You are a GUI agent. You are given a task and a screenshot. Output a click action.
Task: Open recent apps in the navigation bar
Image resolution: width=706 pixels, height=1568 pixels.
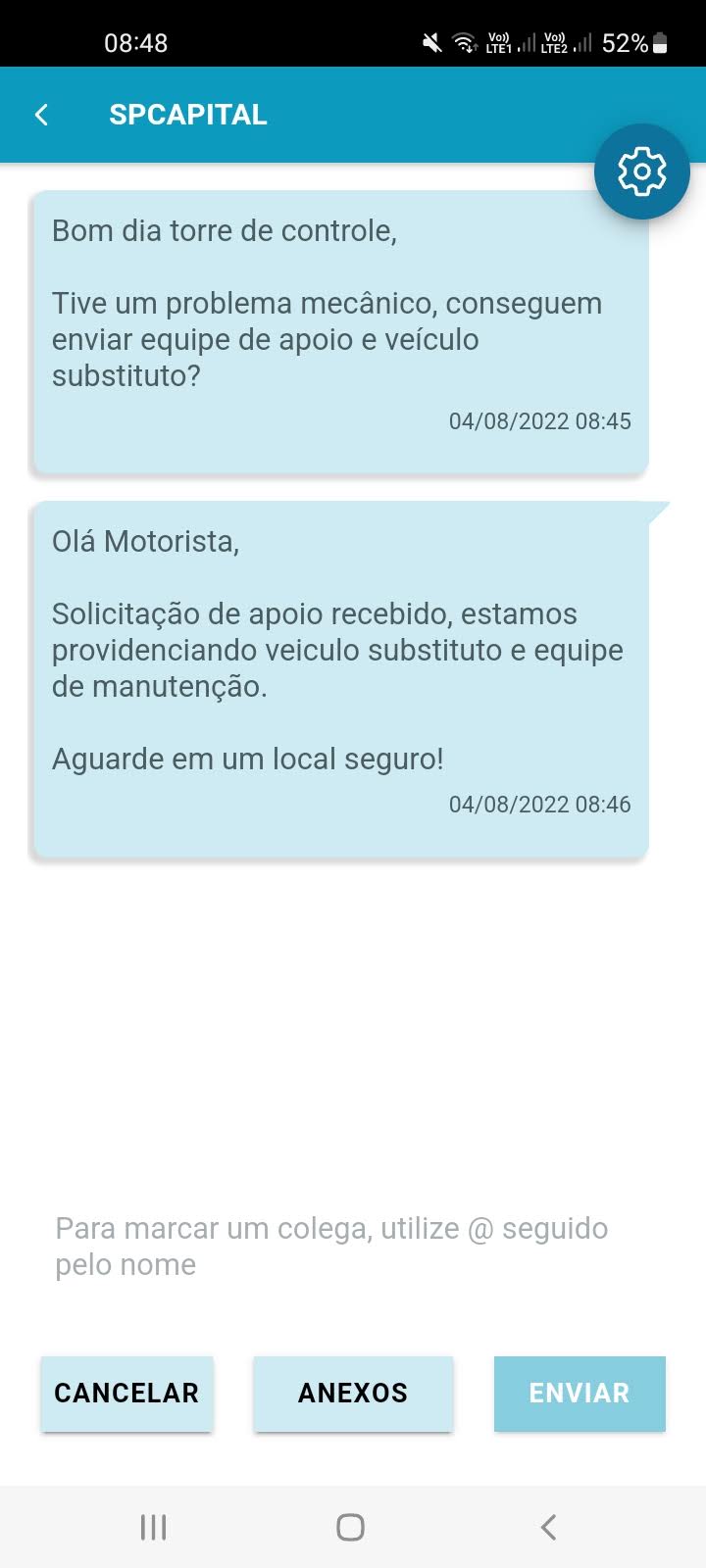click(x=154, y=1527)
